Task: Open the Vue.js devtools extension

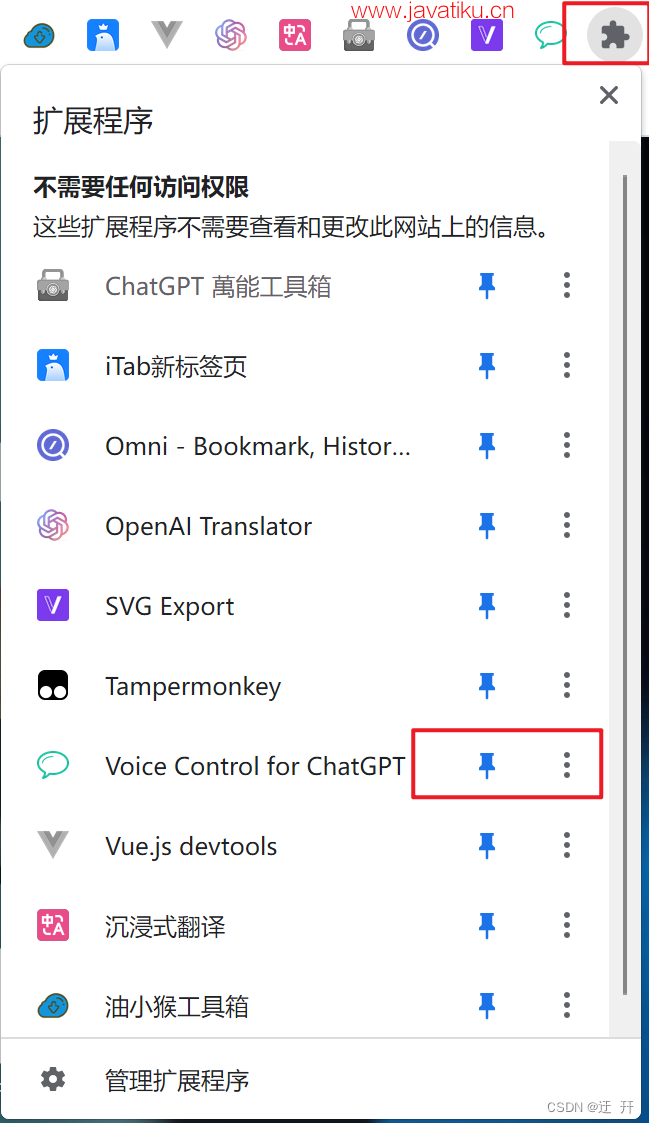Action: [190, 846]
